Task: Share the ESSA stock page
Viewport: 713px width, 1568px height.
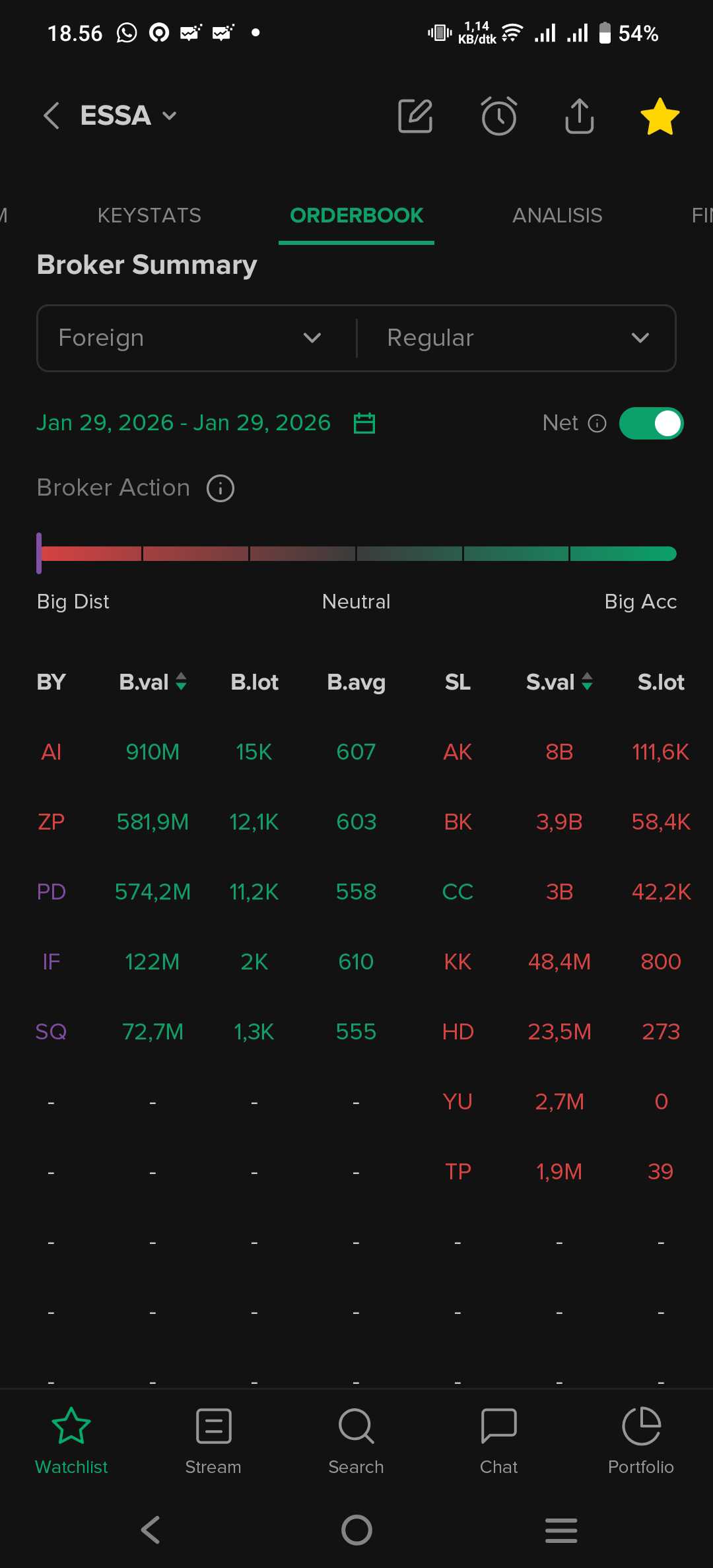Action: coord(580,116)
